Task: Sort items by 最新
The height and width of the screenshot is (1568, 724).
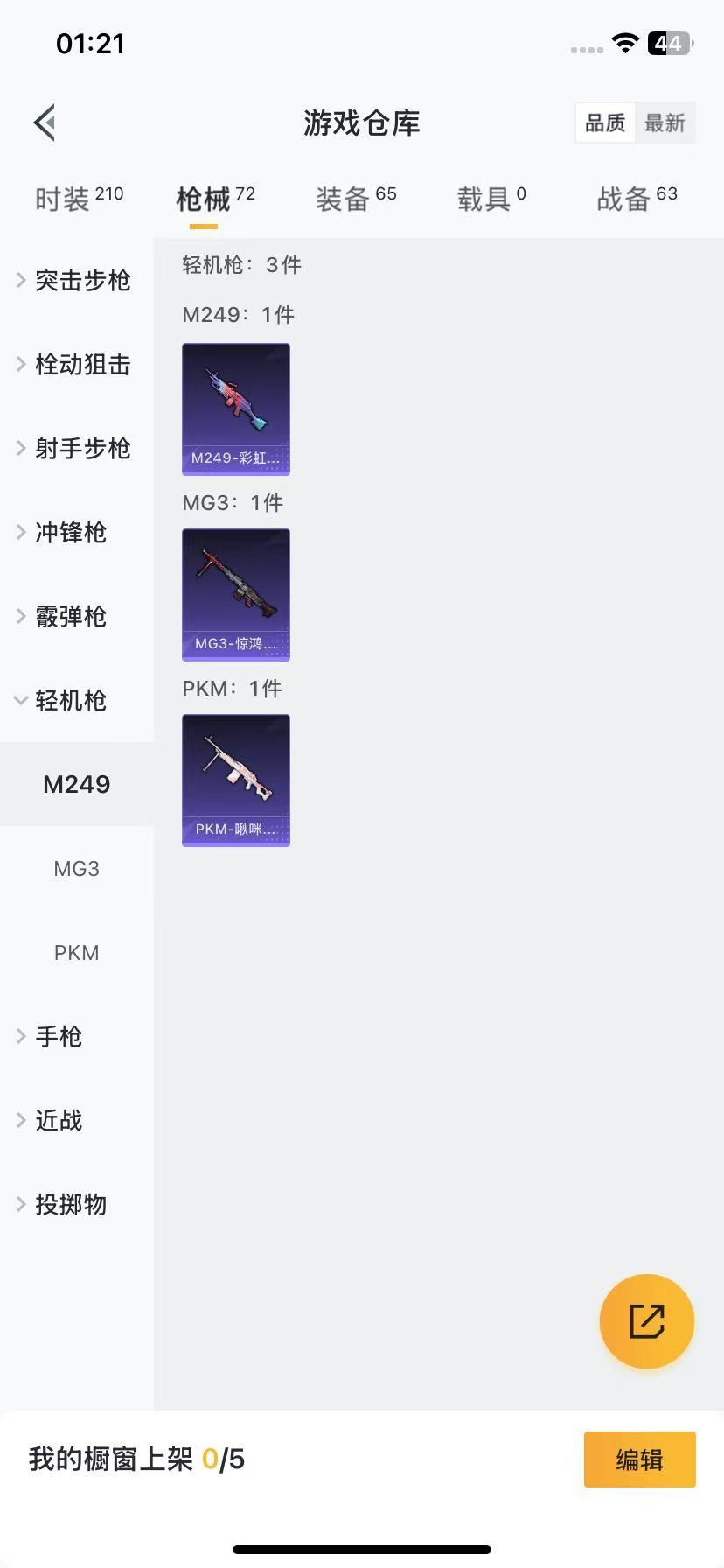Action: point(665,122)
